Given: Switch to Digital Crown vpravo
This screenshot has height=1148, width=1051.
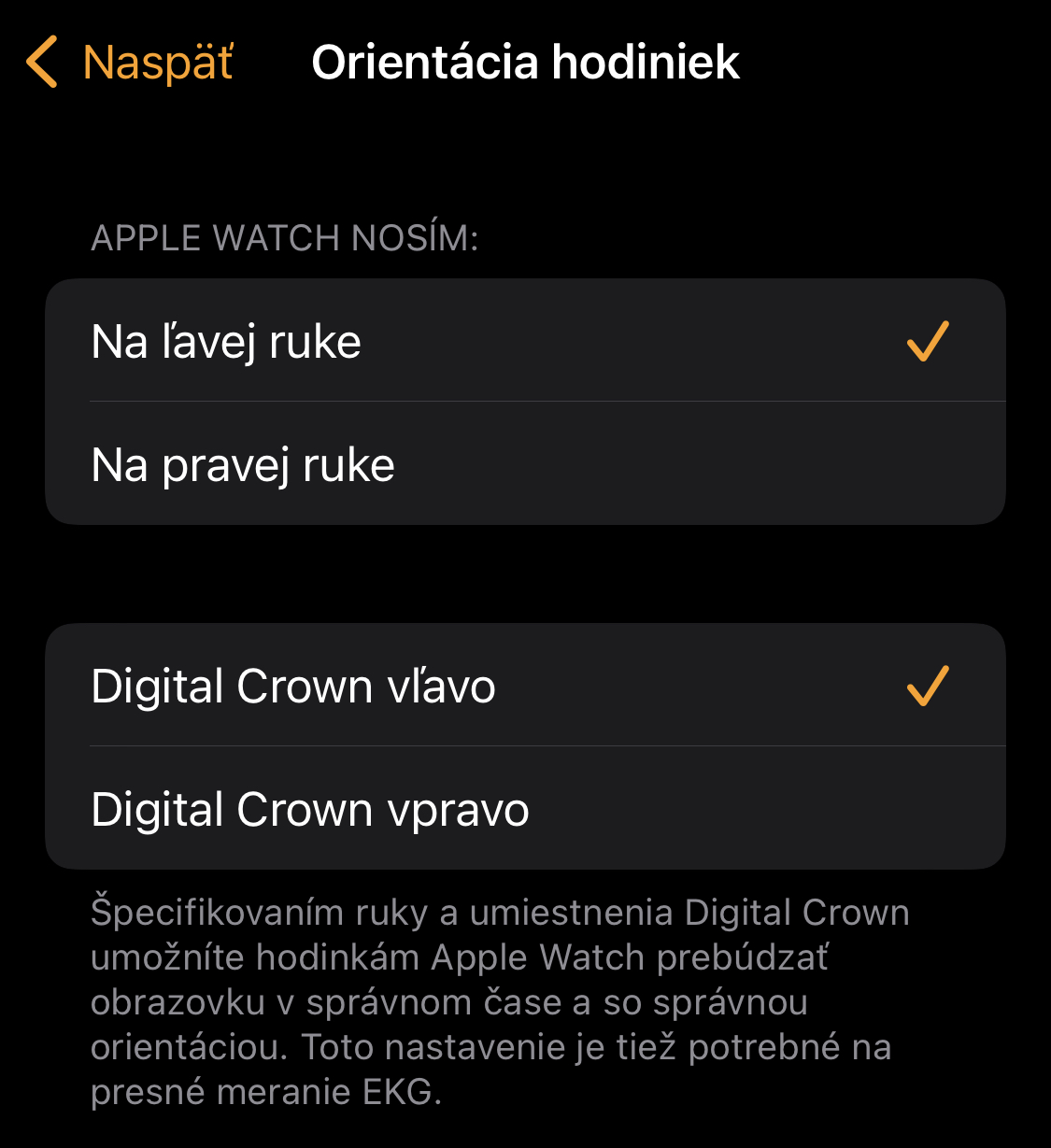Looking at the screenshot, I should pyautogui.click(x=524, y=809).
